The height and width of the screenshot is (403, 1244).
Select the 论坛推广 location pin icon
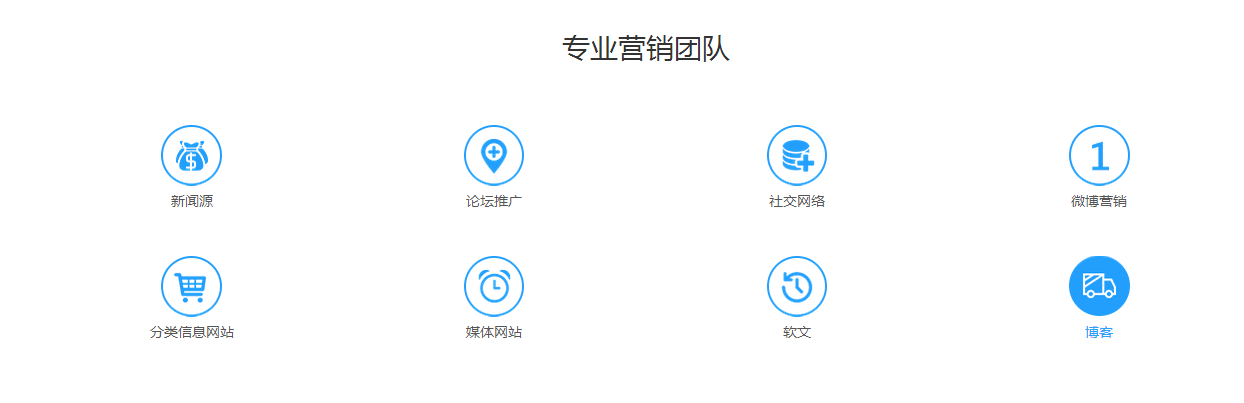(x=494, y=155)
